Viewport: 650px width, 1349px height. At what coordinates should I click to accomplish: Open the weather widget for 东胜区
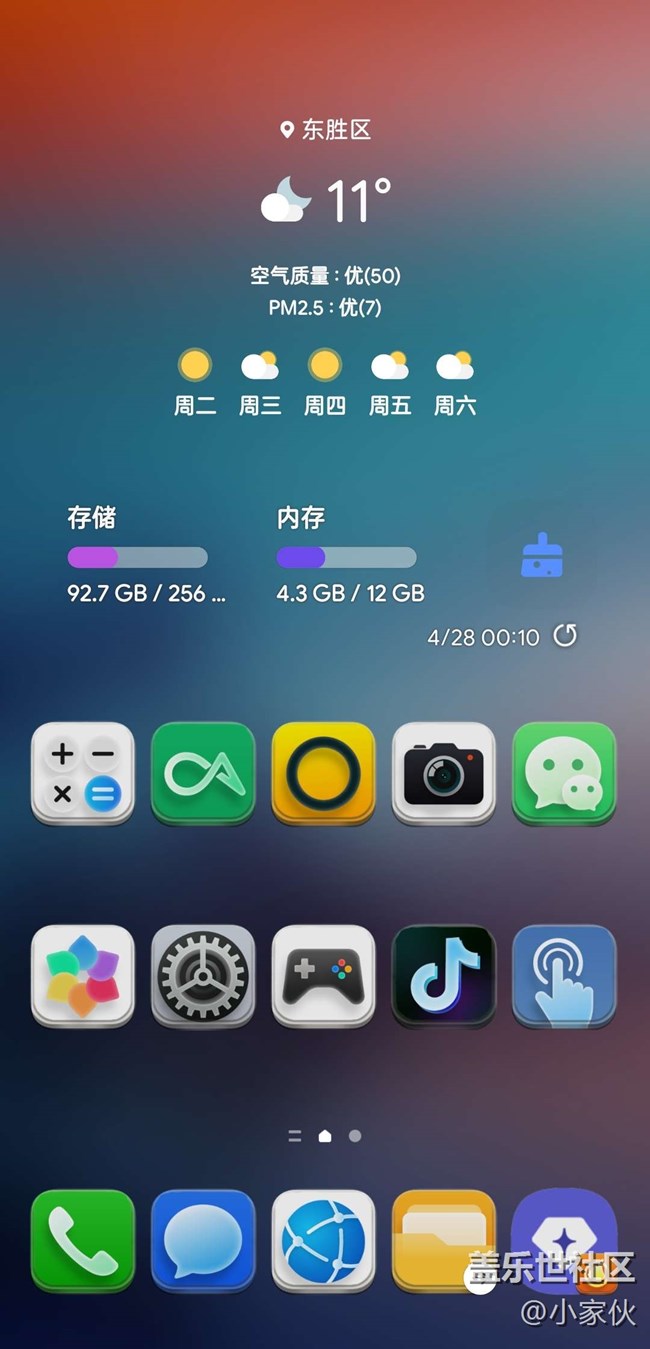click(x=325, y=200)
